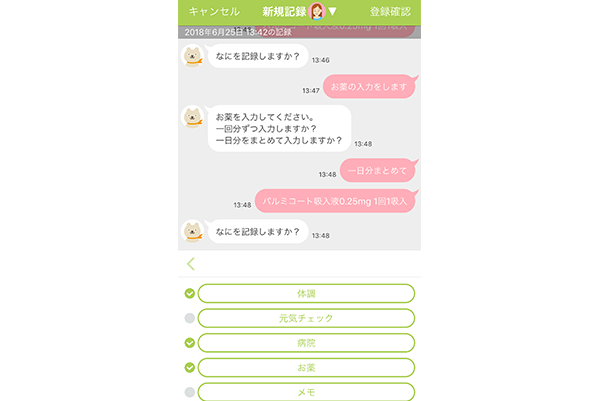Viewport: 600px width, 401px height.
Task: Select the 病院 option
Action: tap(305, 342)
